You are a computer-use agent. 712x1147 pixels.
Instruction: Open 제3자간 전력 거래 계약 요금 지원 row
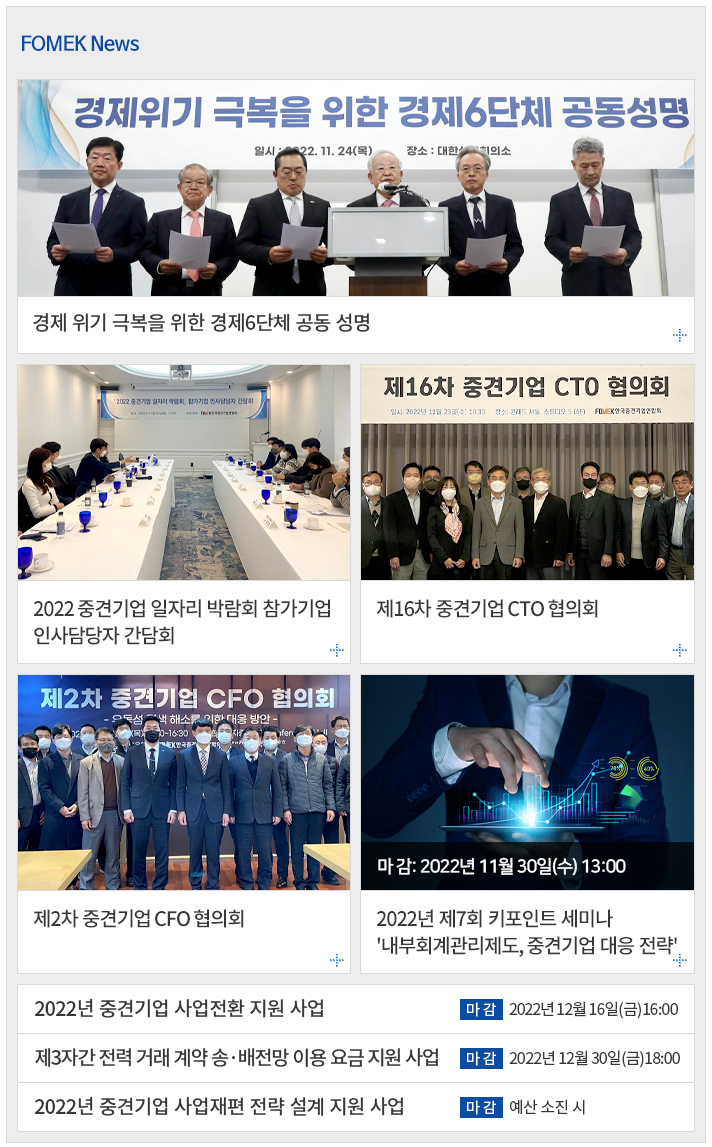(237, 1057)
